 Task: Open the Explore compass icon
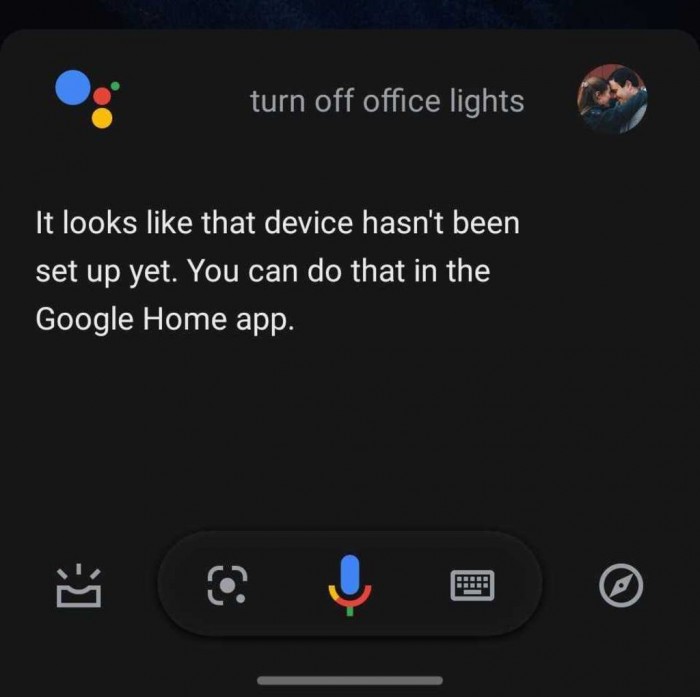[x=620, y=586]
